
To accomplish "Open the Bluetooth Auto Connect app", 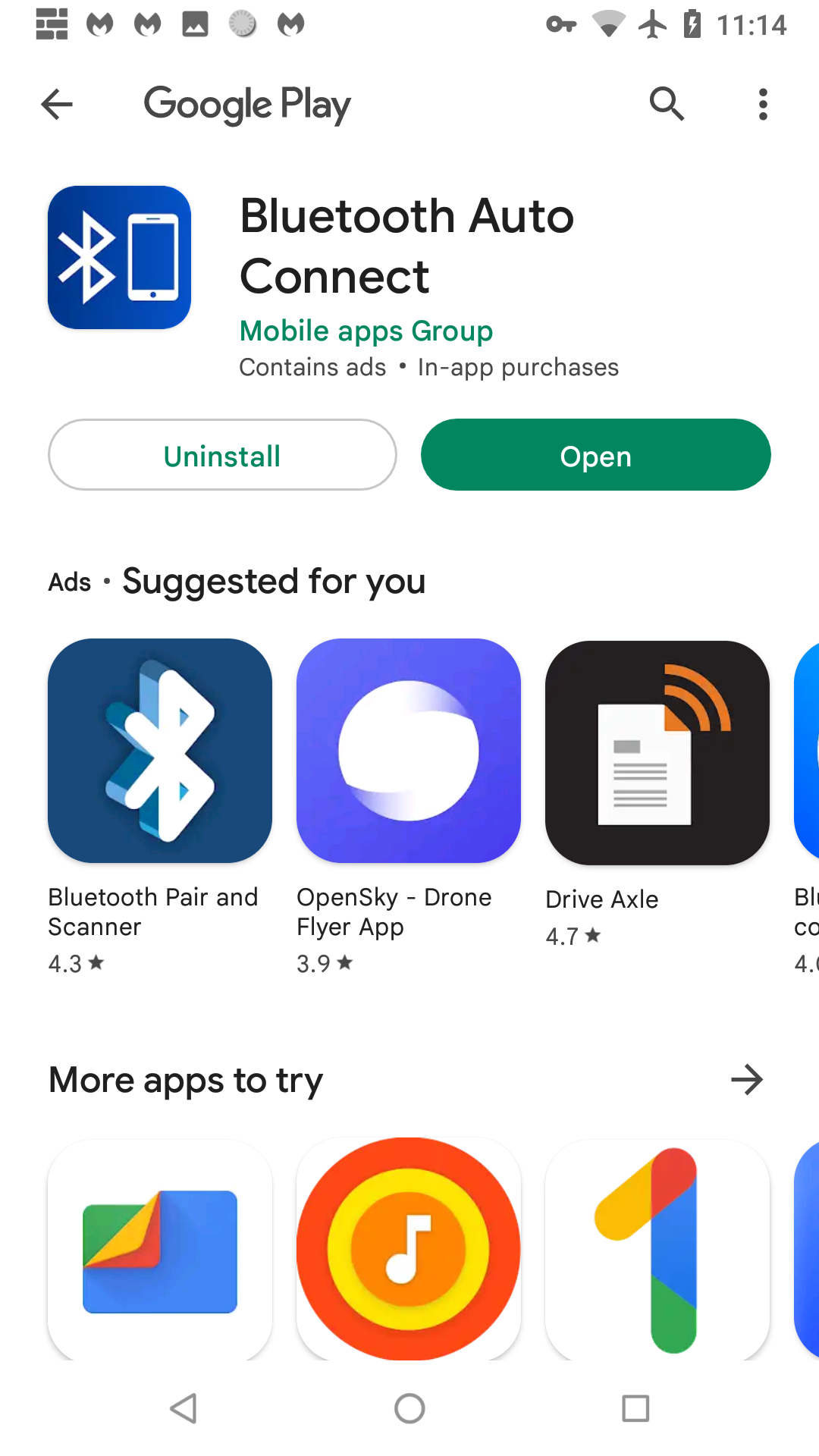I will pyautogui.click(x=596, y=455).
